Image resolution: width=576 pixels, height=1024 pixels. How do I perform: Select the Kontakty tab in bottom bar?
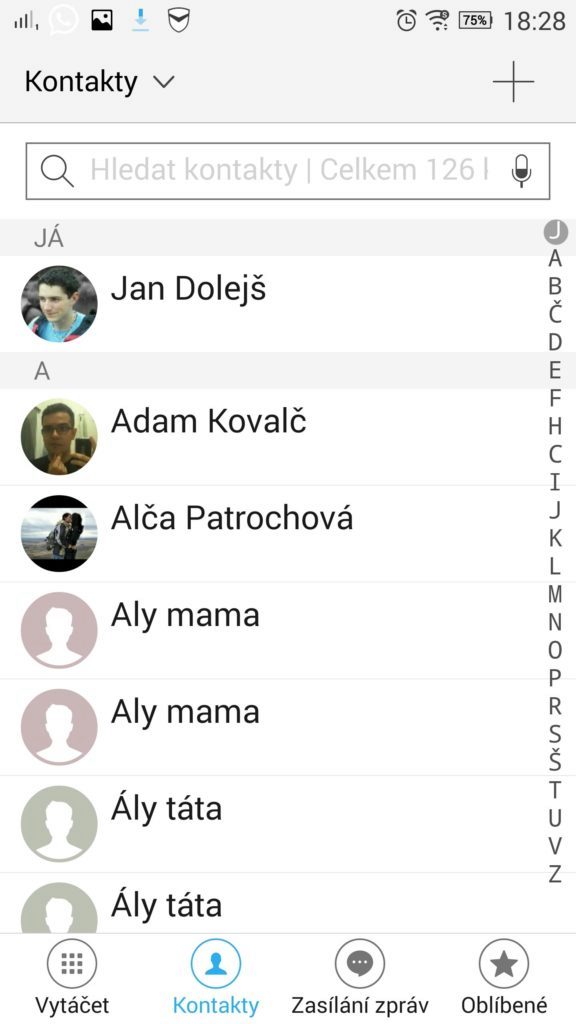pyautogui.click(x=216, y=978)
